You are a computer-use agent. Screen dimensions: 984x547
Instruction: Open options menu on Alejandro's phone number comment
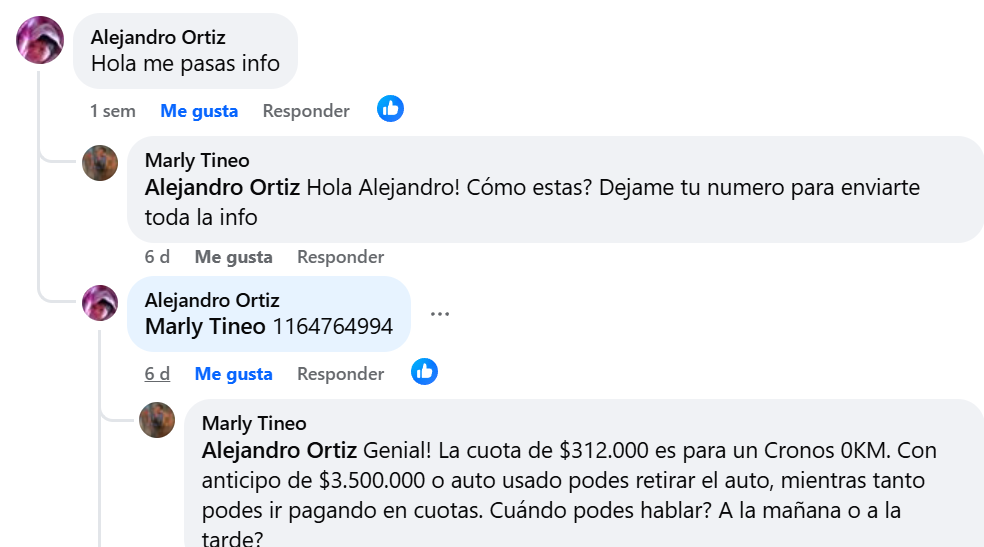[x=440, y=314]
